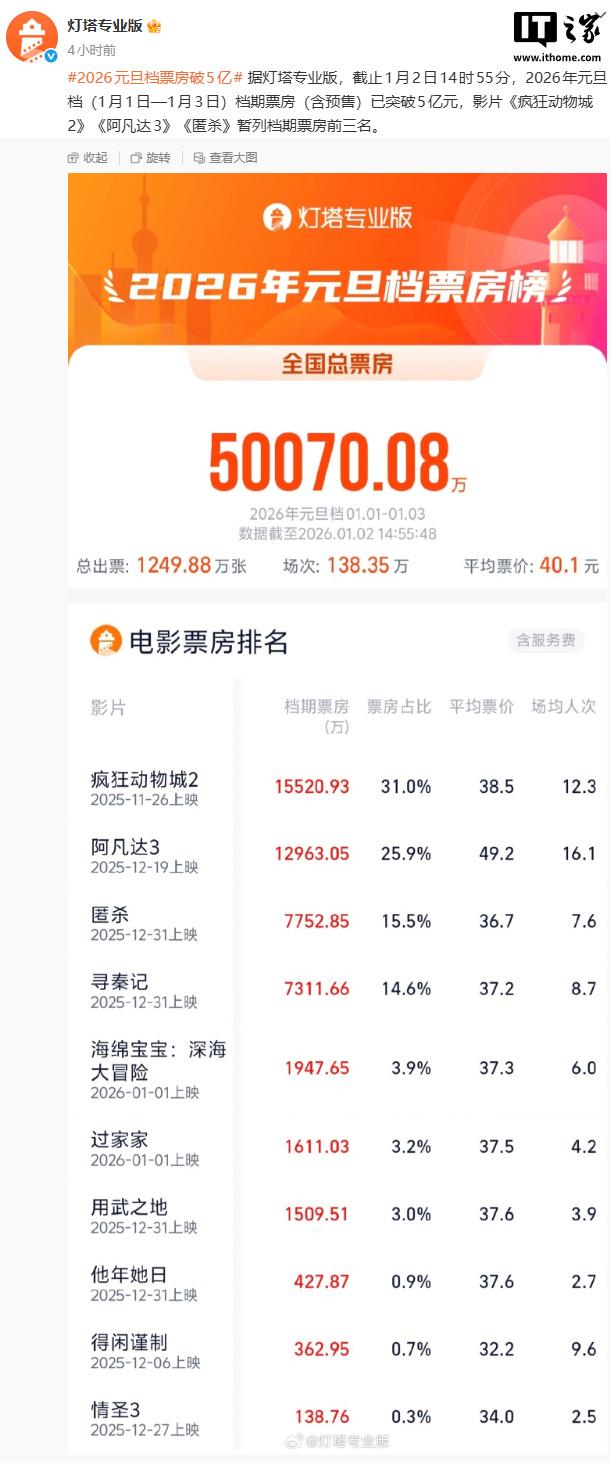The image size is (611, 1463).
Task: Open 灯塔专业版 profile avatar
Action: click(31, 36)
